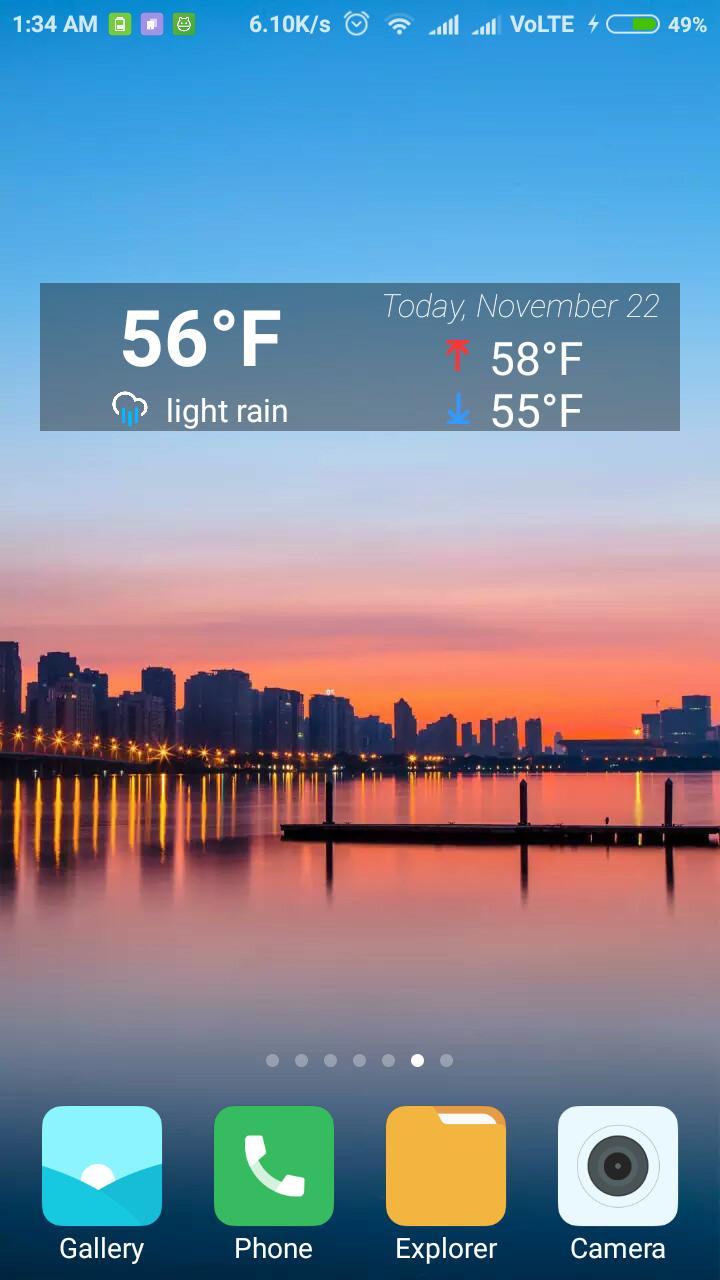This screenshot has width=720, height=1280.
Task: Launch the Phone dialer
Action: pos(273,1166)
